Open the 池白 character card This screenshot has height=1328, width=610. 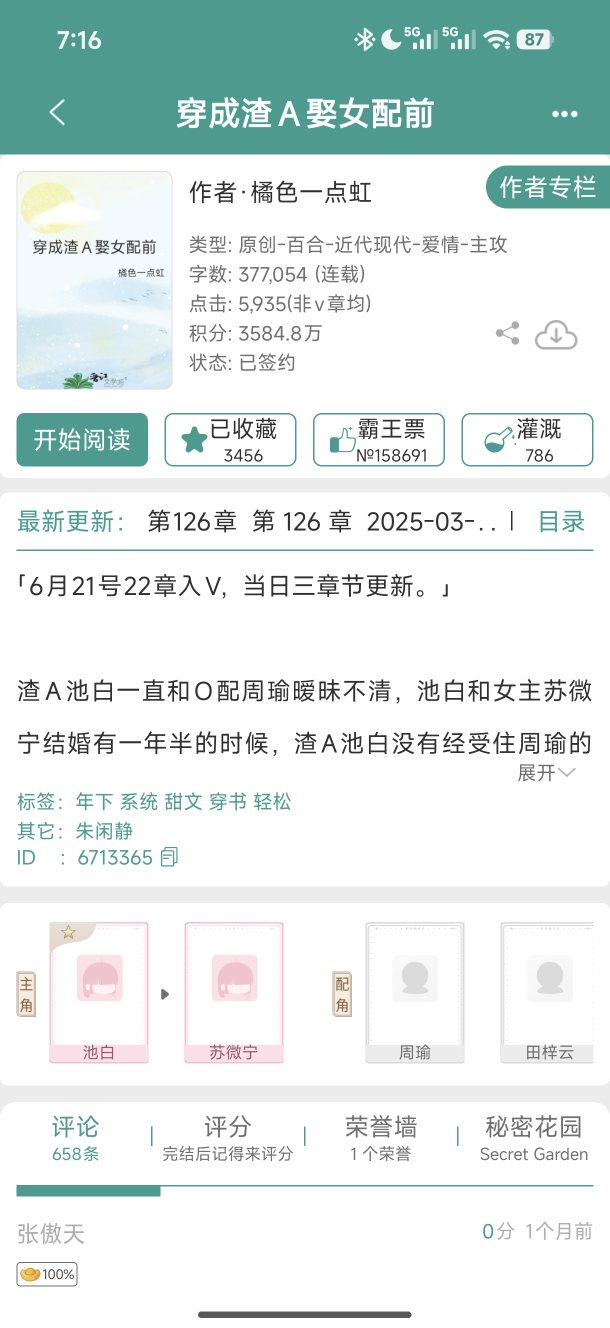98,991
